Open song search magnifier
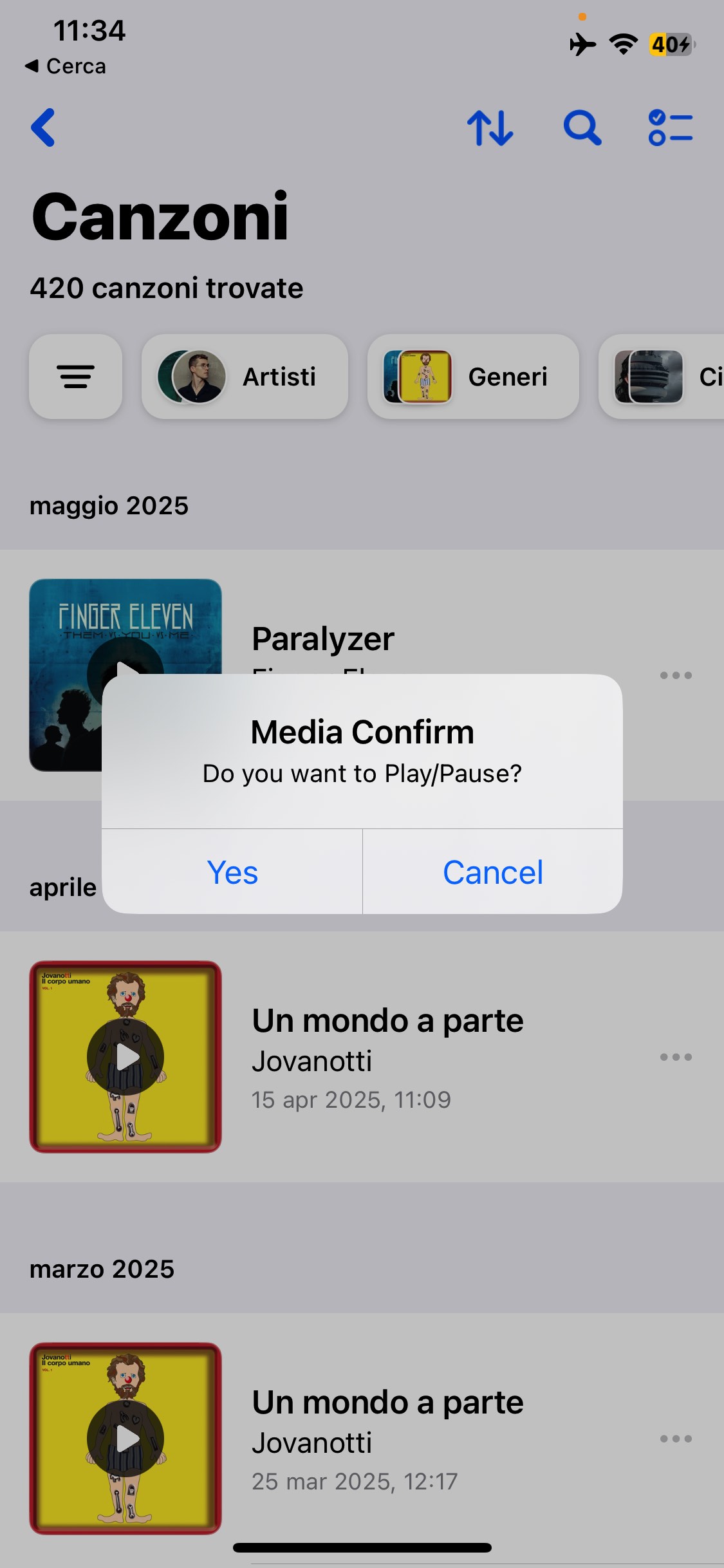Image resolution: width=724 pixels, height=1568 pixels. (582, 127)
